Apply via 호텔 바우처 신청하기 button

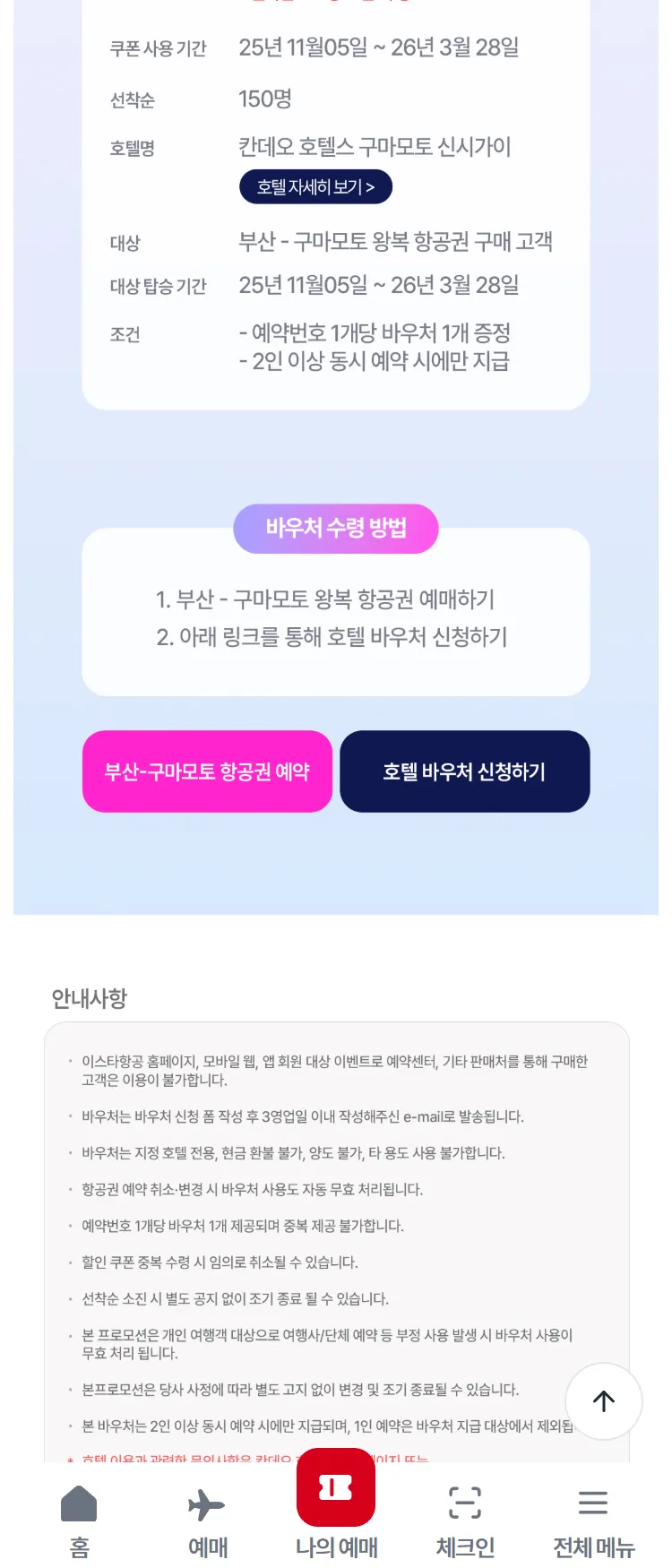point(464,771)
